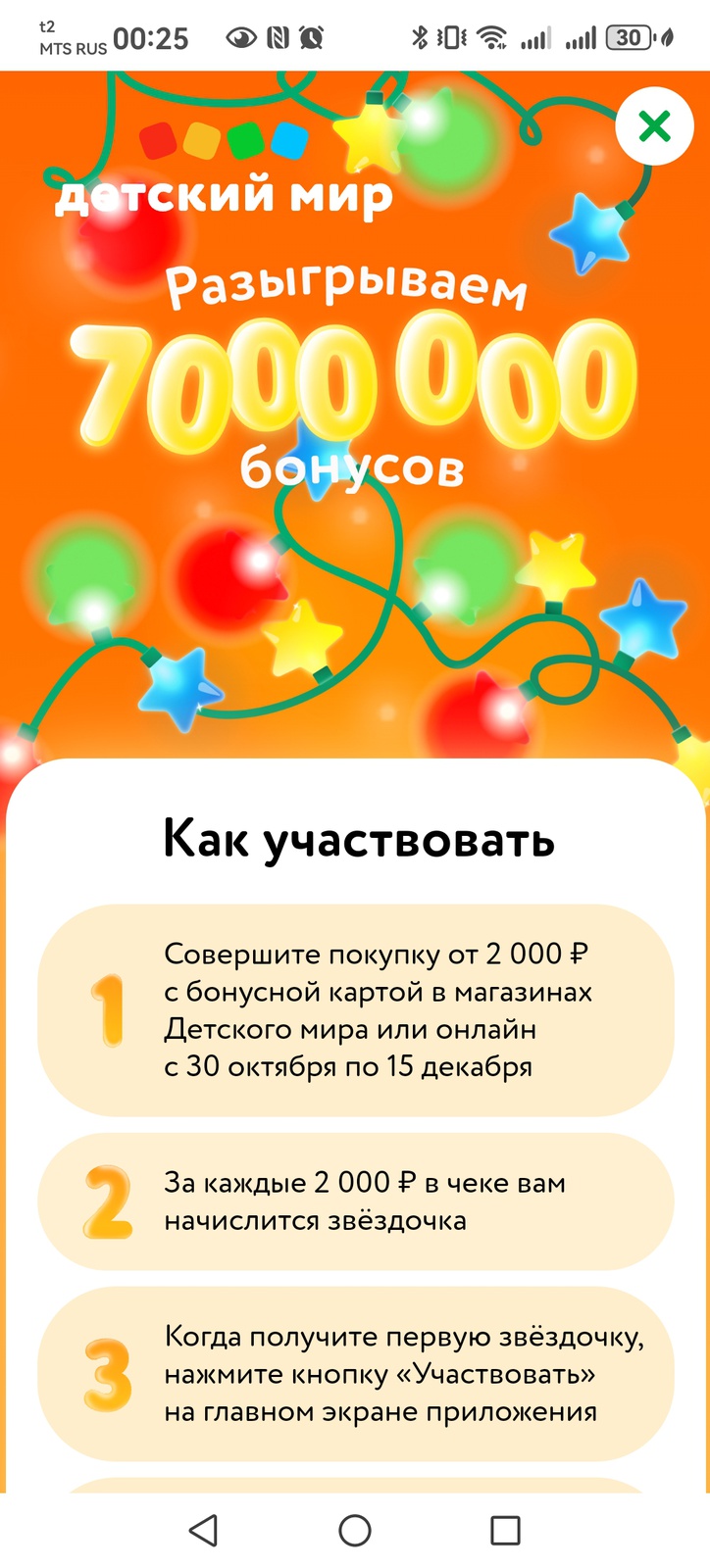The image size is (710, 1568).
Task: Tap the system back button
Action: (x=203, y=1530)
